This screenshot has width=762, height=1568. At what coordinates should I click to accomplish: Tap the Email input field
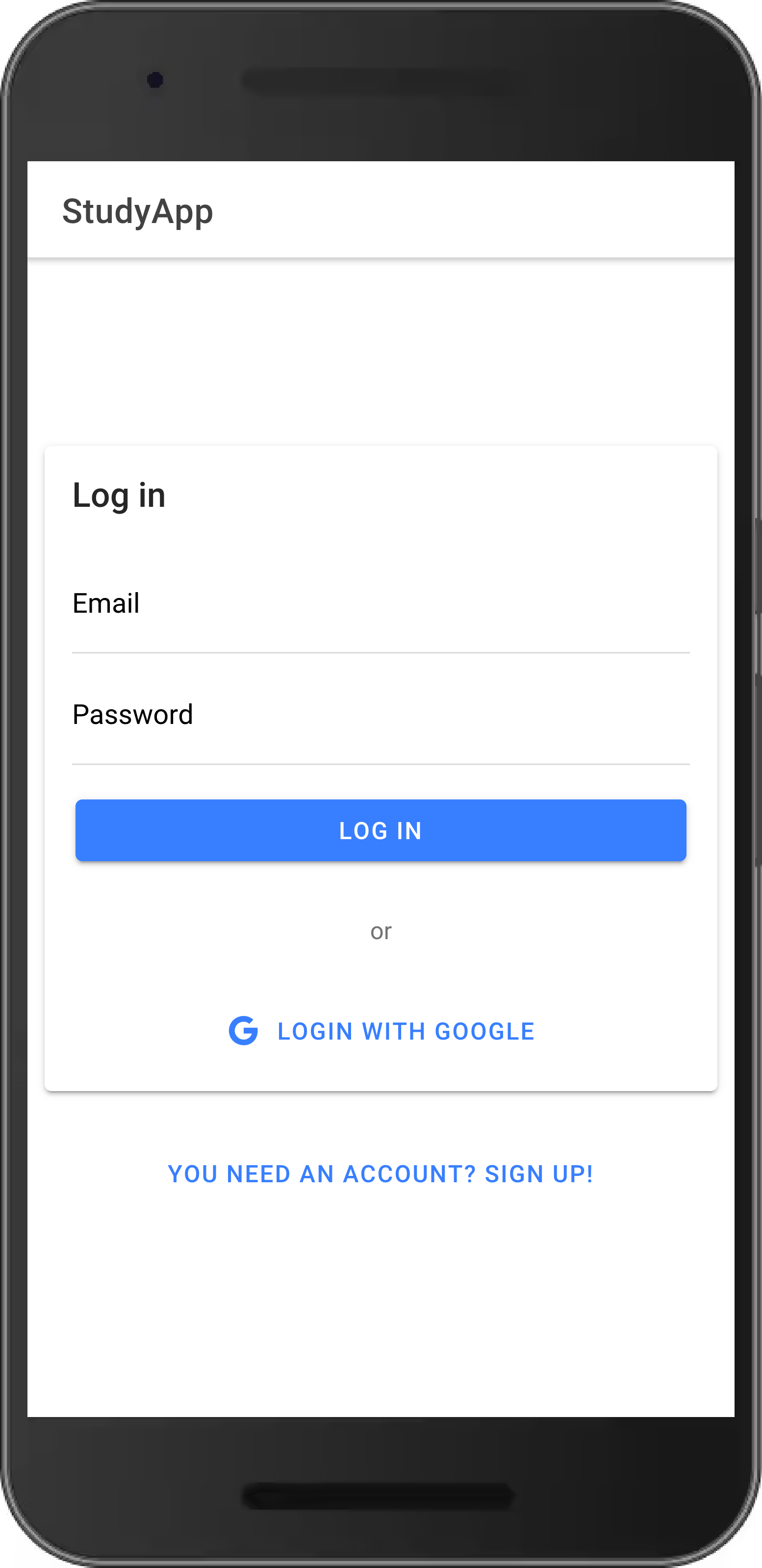tap(381, 609)
